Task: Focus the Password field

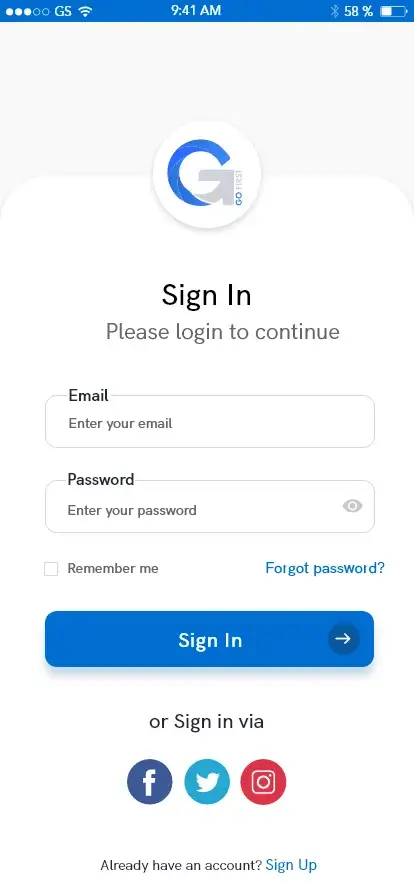Action: 209,506
